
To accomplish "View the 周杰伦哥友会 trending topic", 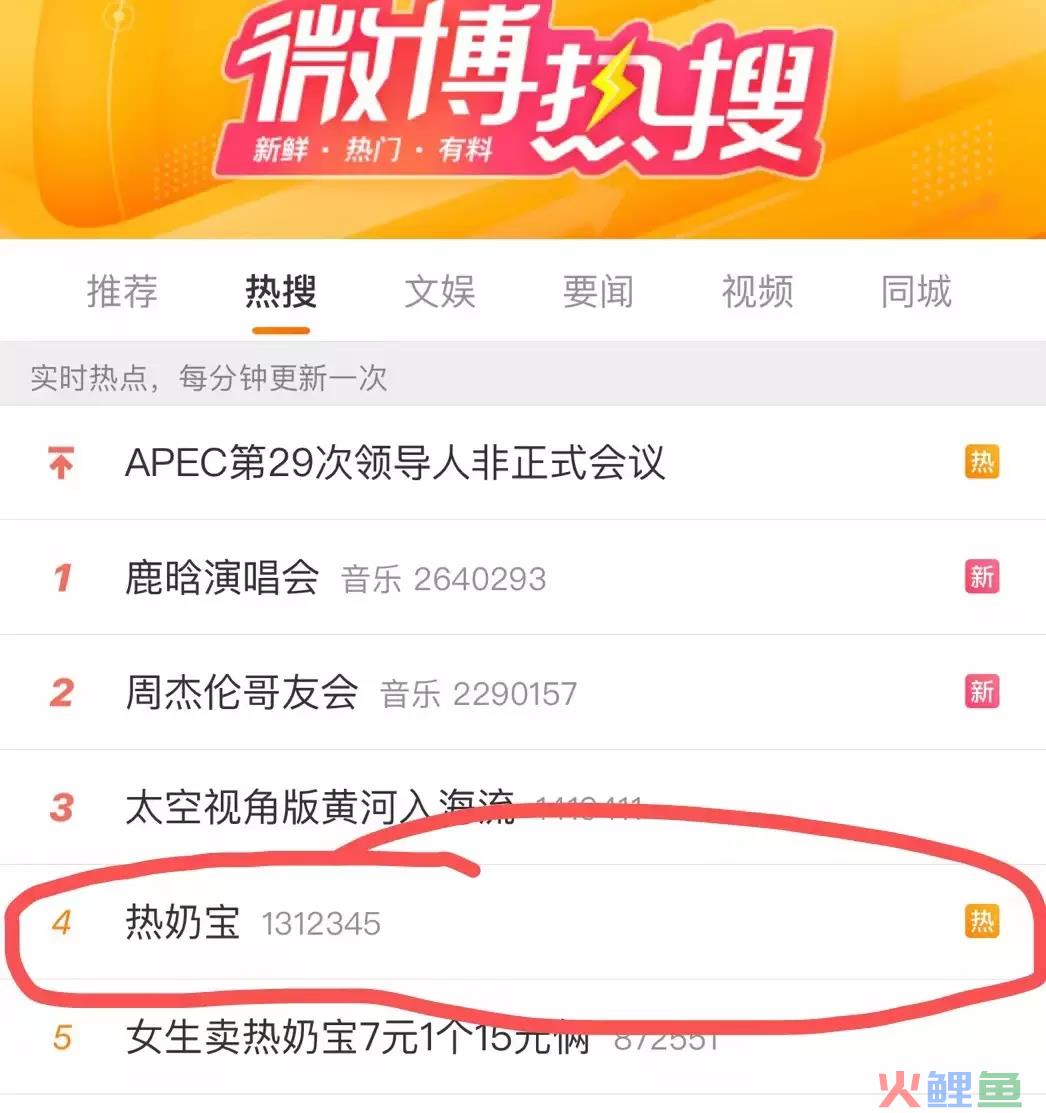I will (x=242, y=693).
